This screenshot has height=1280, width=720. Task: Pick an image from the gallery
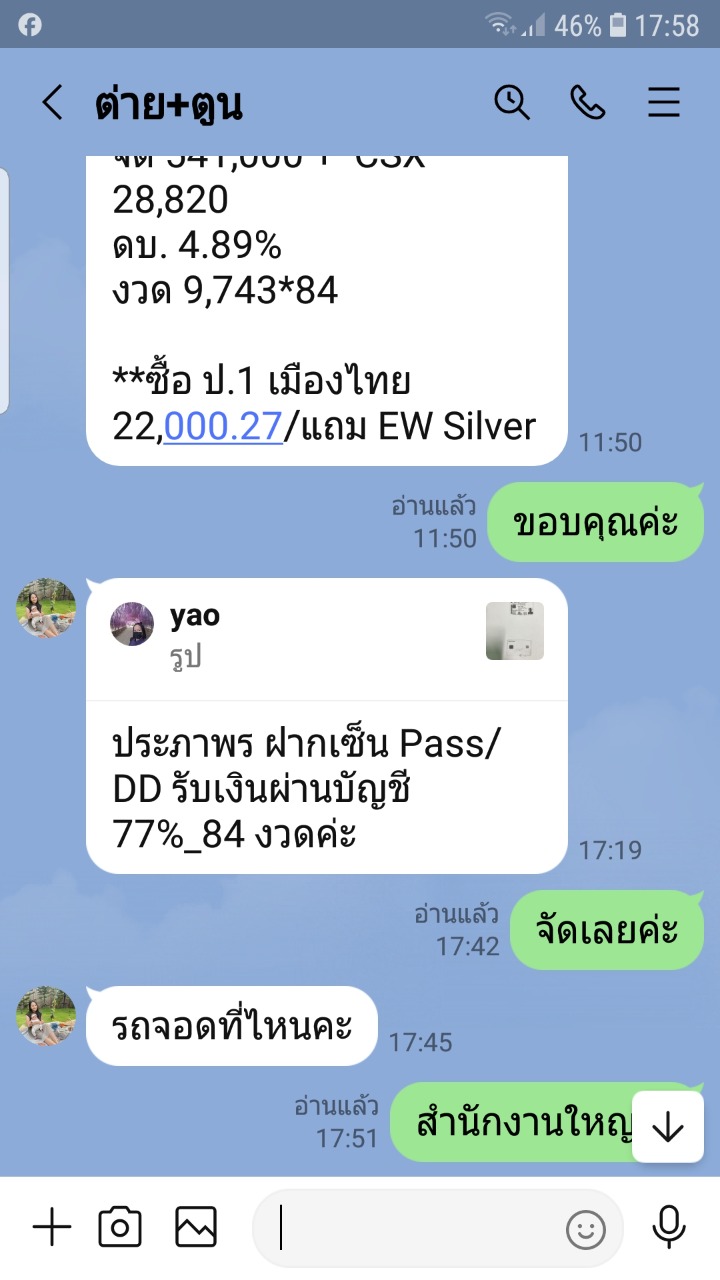(196, 1227)
